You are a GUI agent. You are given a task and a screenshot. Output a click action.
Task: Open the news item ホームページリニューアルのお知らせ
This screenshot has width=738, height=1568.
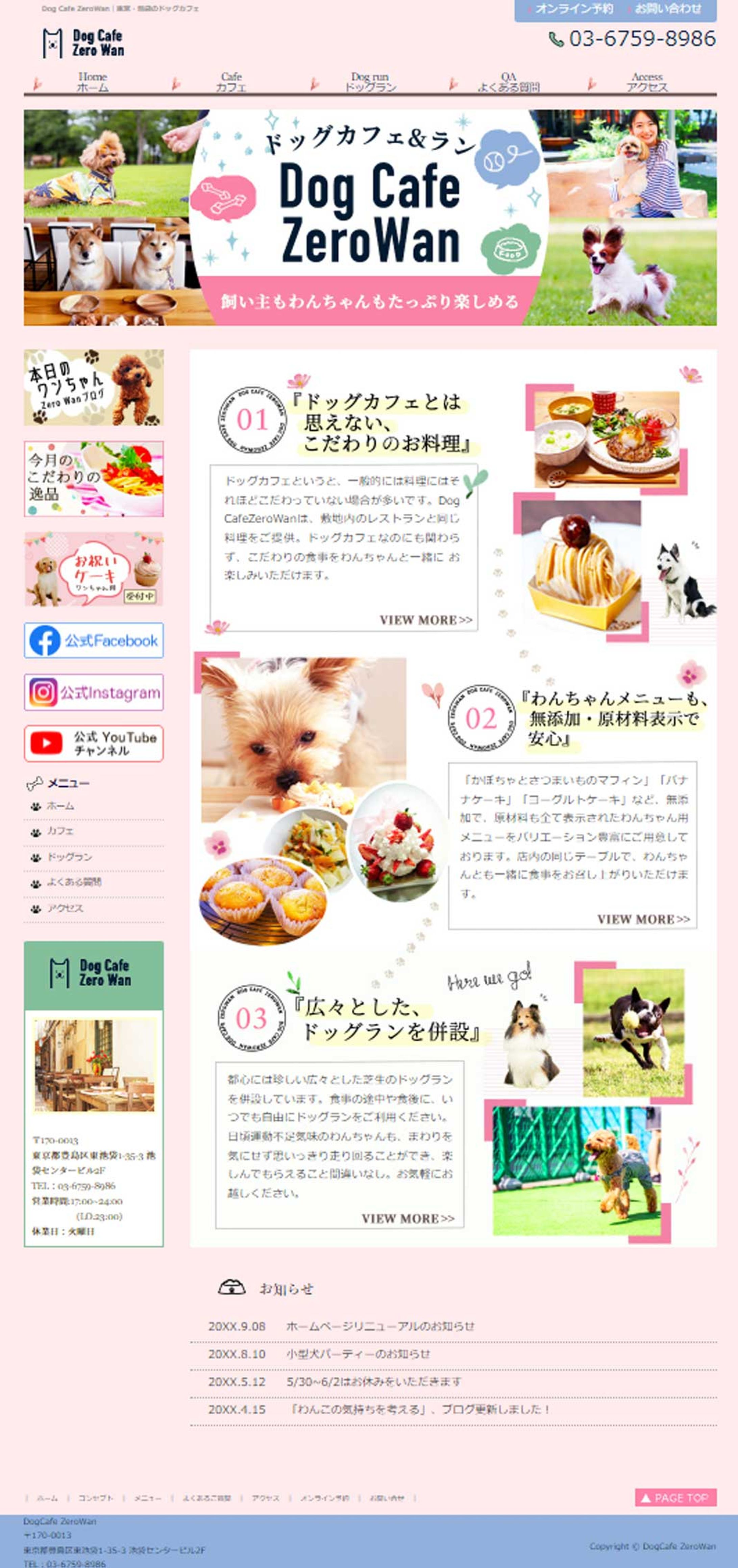coord(380,1326)
